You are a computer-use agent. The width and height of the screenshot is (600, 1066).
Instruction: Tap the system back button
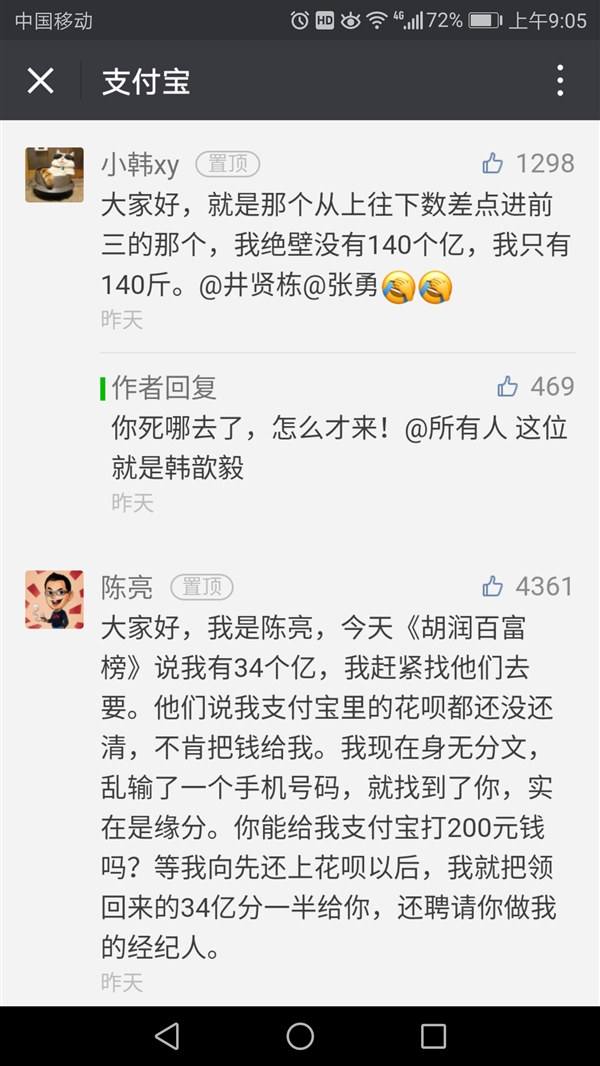coord(167,1036)
